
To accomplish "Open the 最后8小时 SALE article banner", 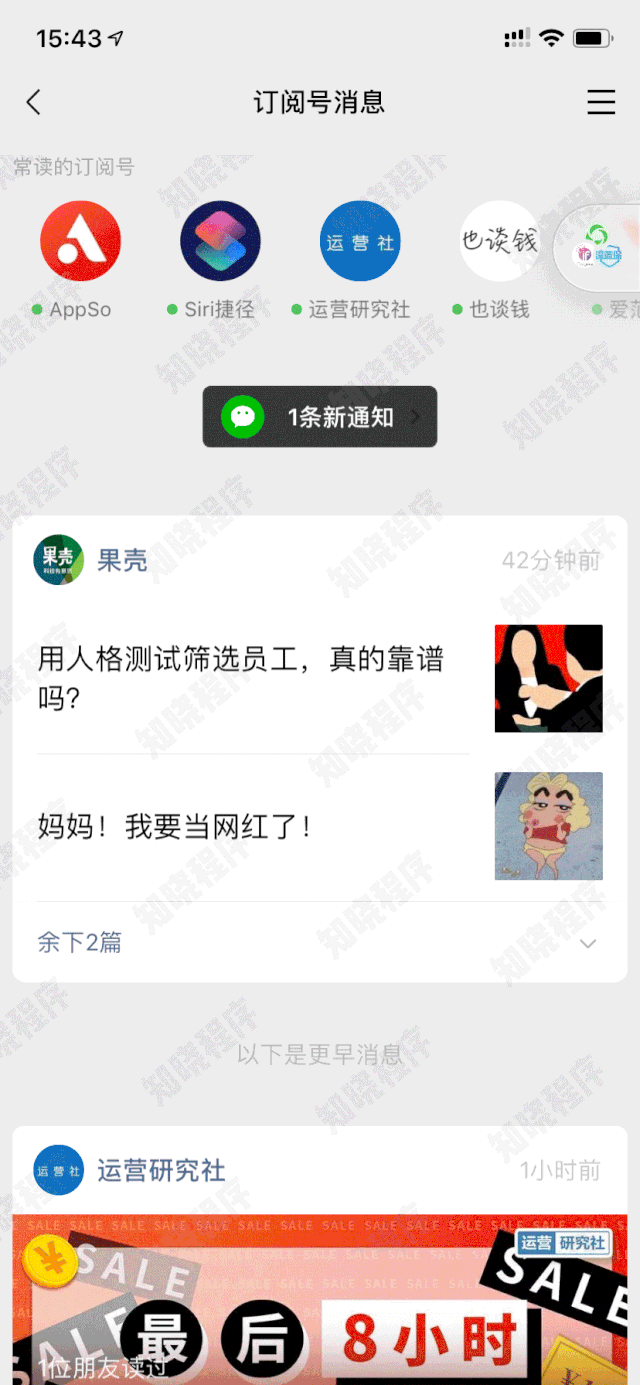I will 320,1300.
